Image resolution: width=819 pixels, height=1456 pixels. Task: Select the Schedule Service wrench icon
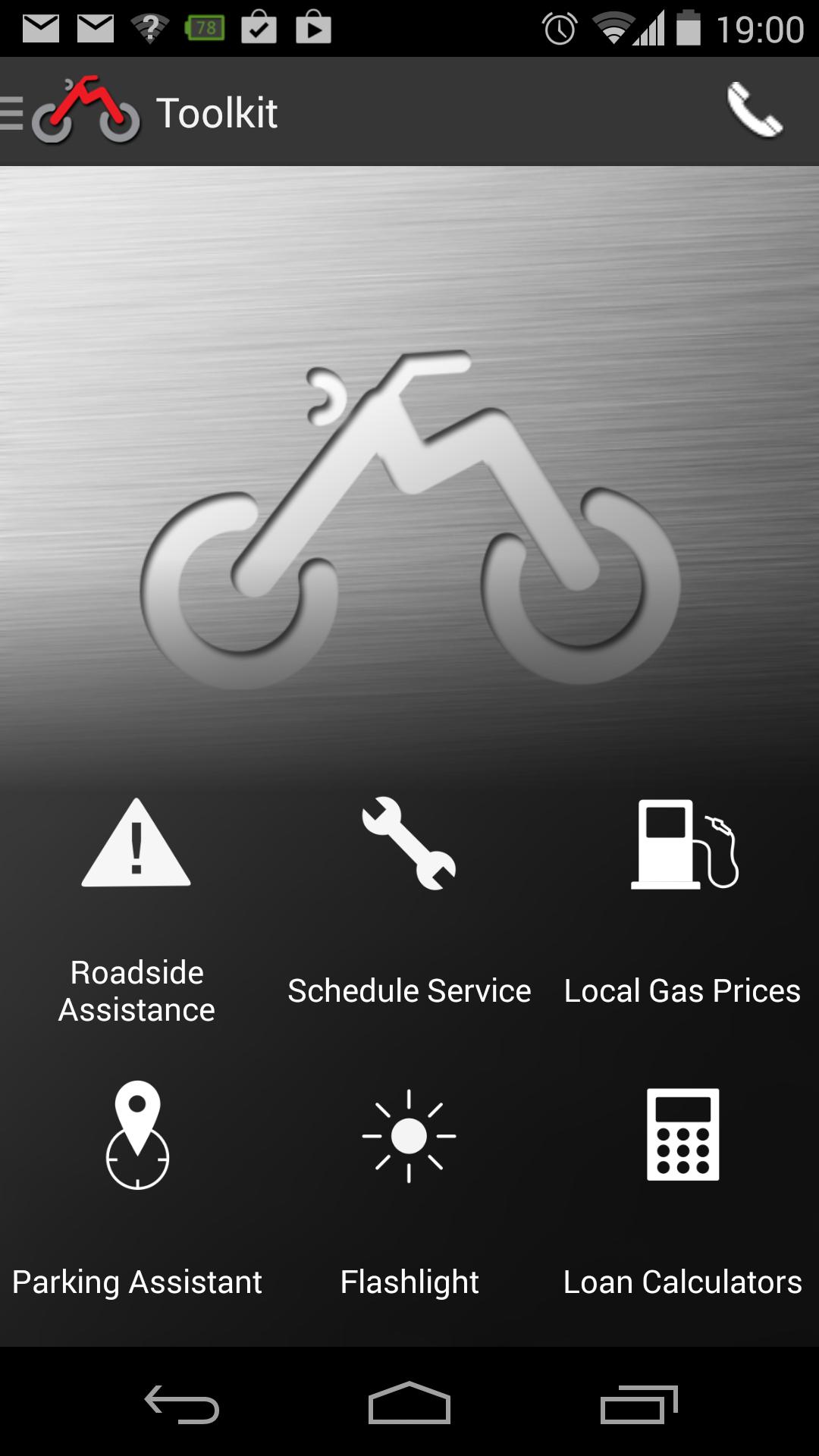pyautogui.click(x=408, y=846)
